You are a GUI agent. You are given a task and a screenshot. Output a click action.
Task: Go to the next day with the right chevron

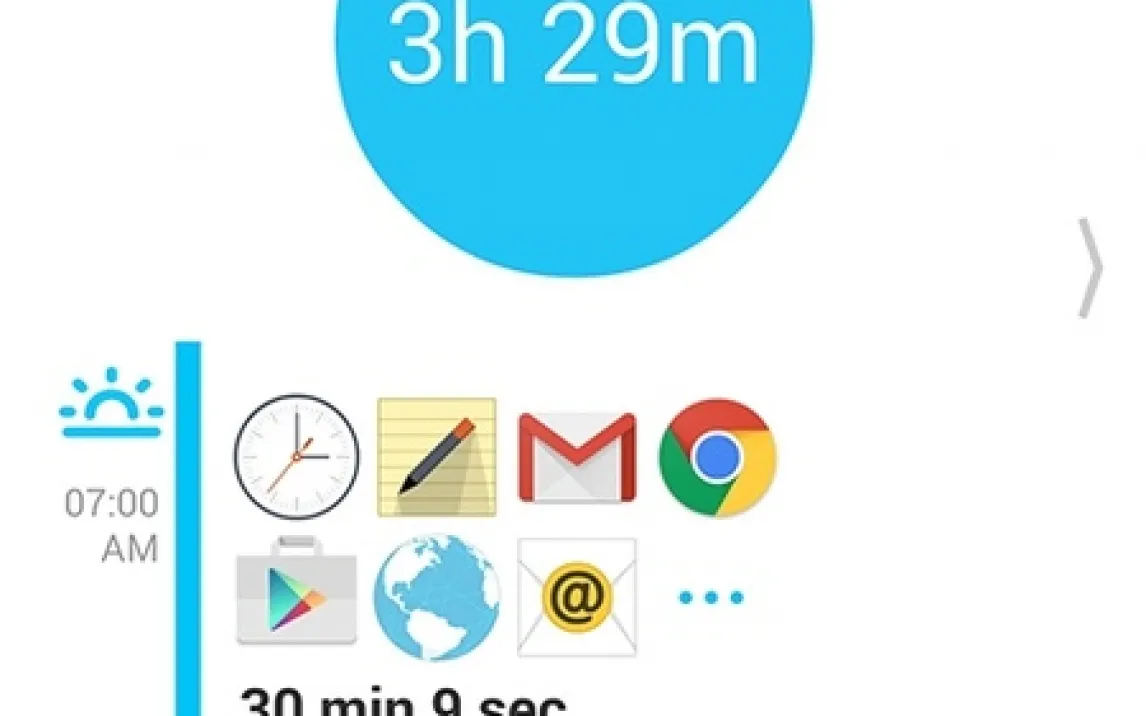[1091, 268]
